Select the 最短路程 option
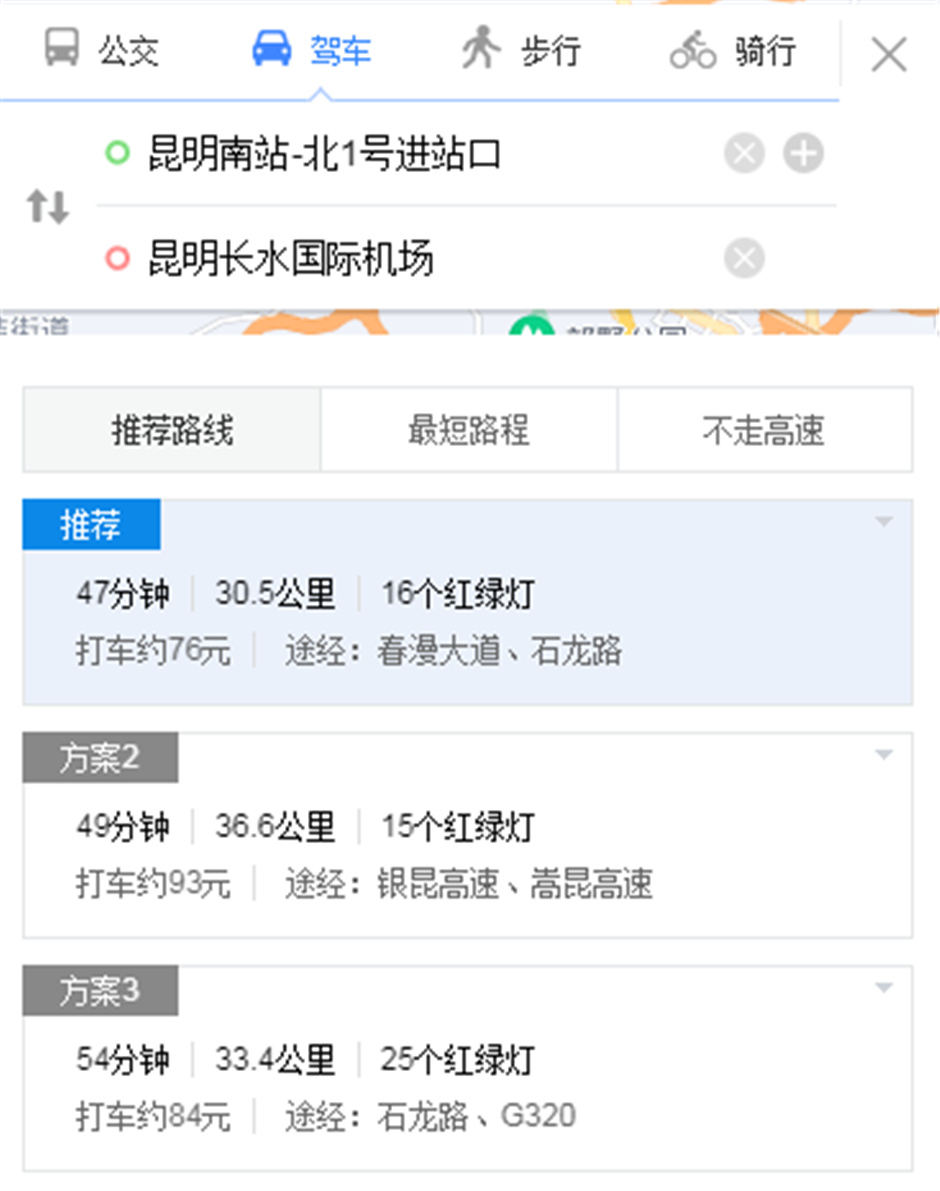The width and height of the screenshot is (940, 1191). coord(468,430)
